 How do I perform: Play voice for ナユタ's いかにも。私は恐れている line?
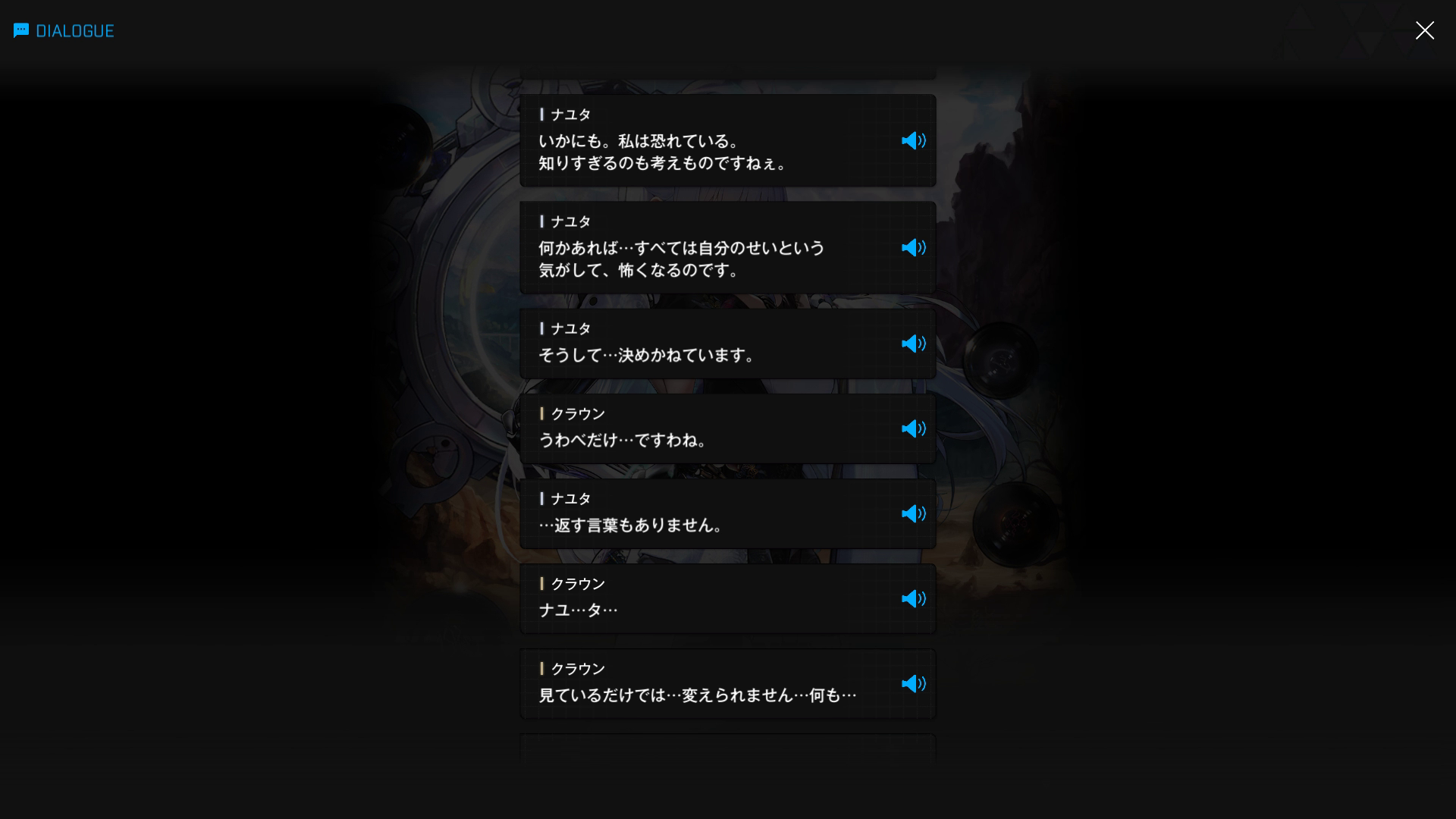[913, 141]
